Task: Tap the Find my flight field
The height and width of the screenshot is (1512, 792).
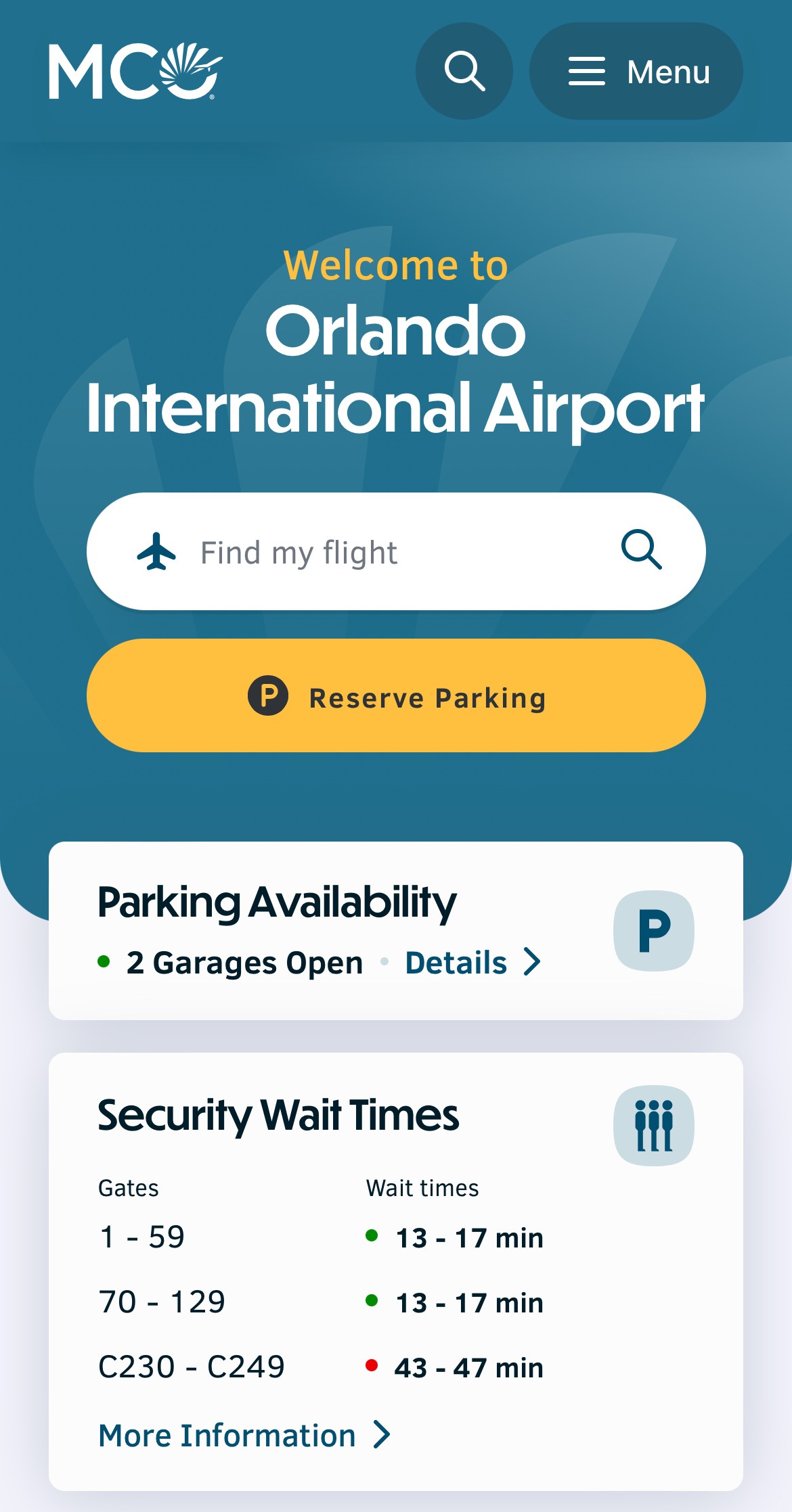Action: pyautogui.click(x=379, y=552)
